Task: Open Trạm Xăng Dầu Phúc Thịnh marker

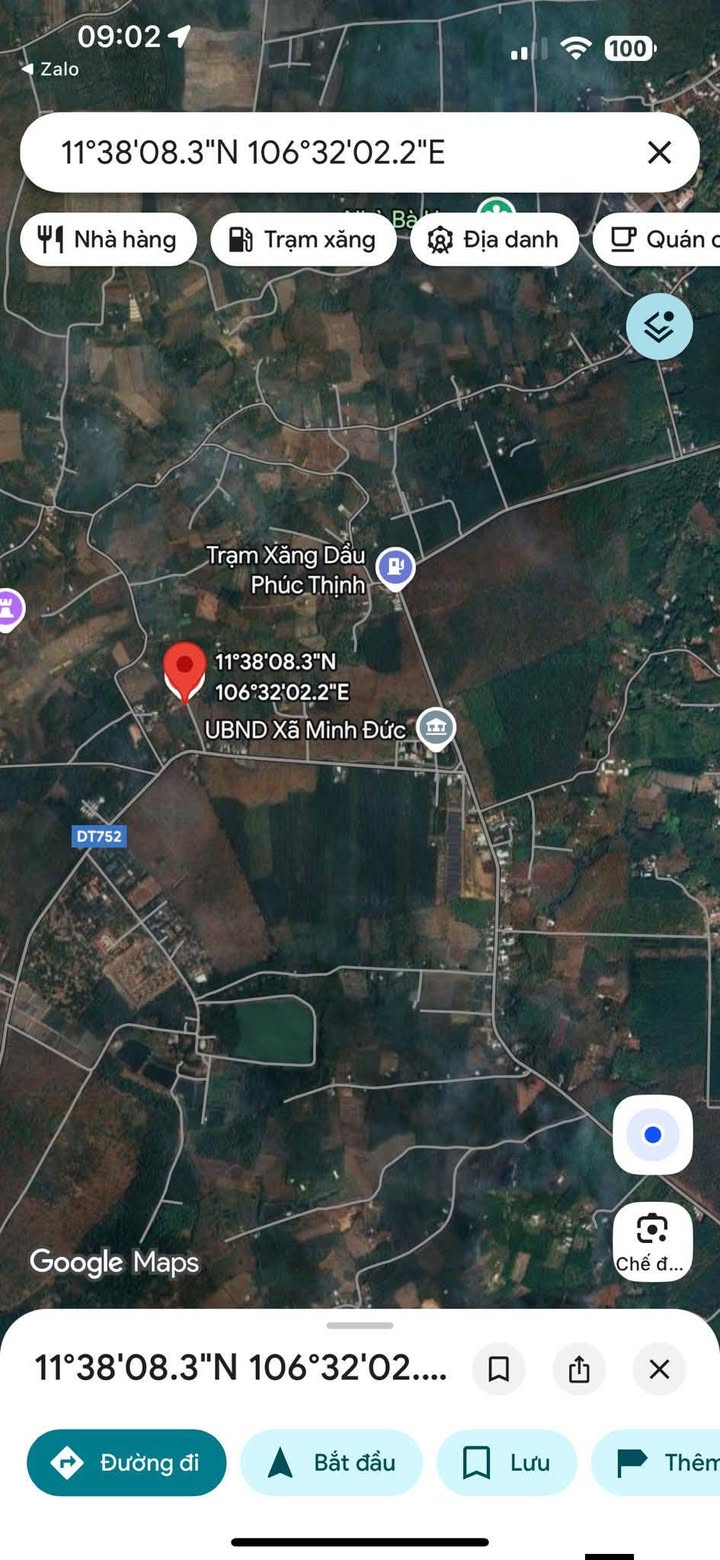Action: 396,568
